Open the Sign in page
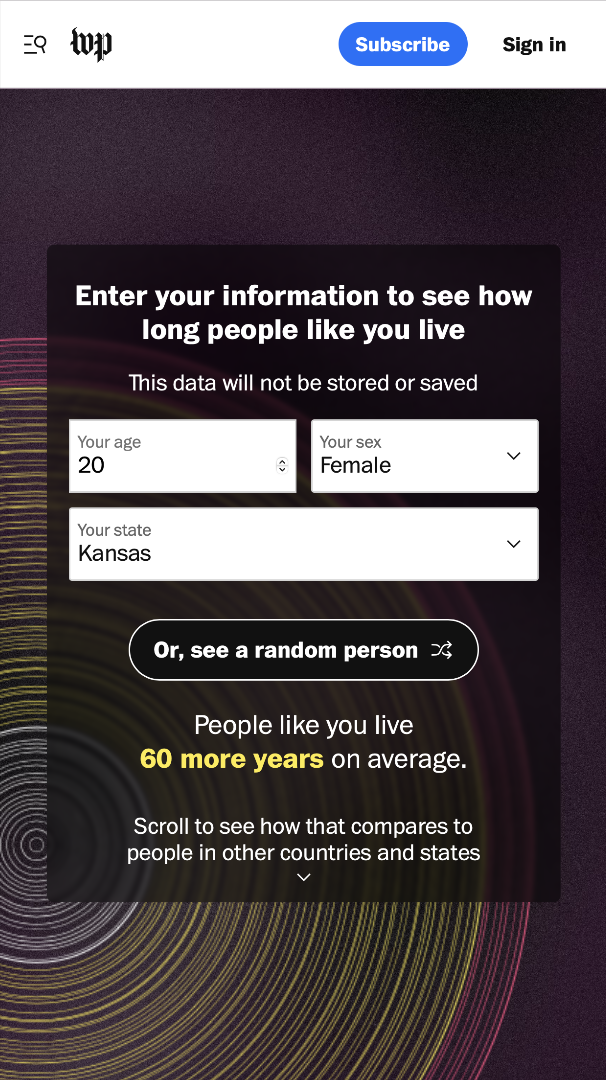Screen dimensions: 606x1080 [534, 44]
